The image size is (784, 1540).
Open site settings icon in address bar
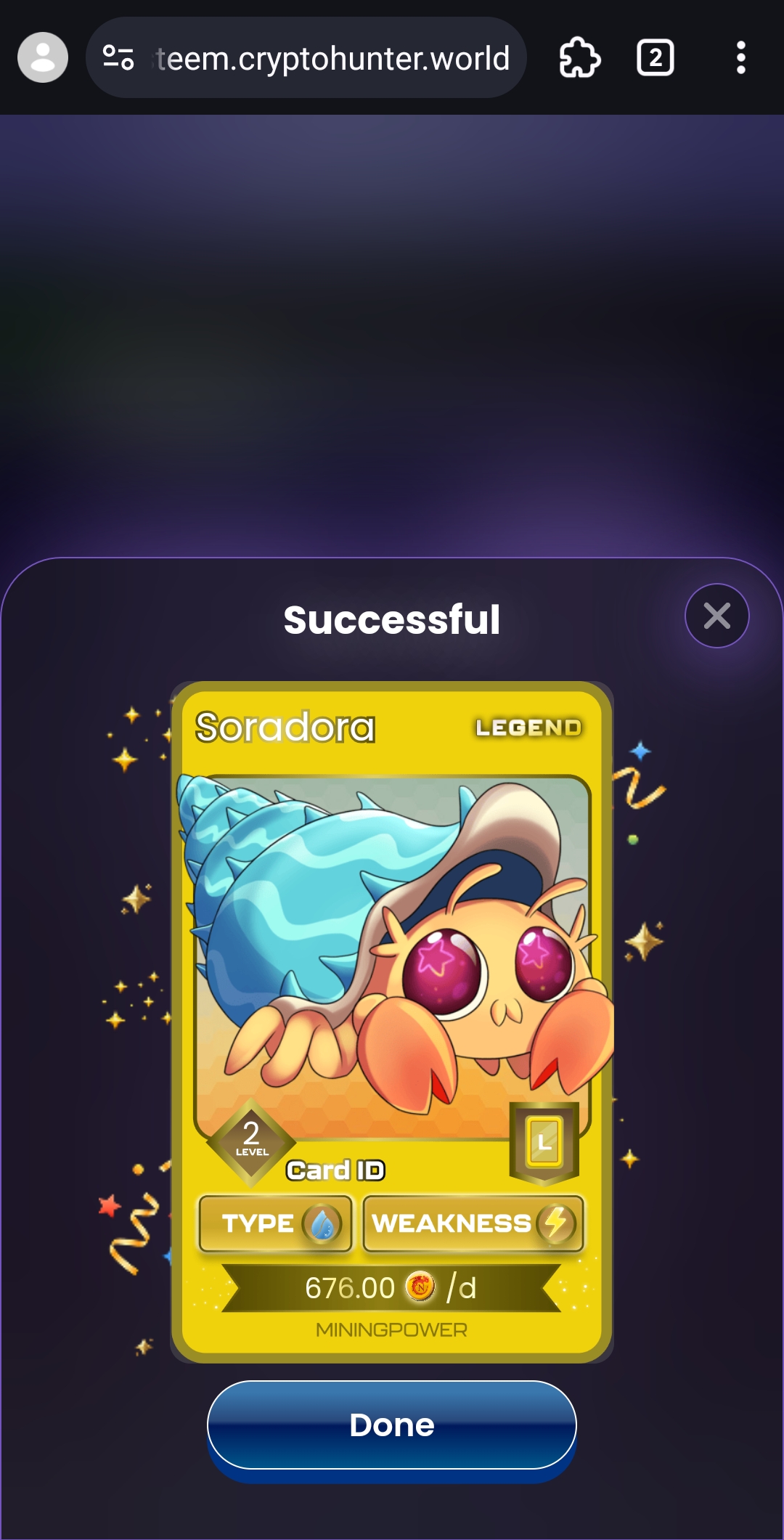(118, 57)
